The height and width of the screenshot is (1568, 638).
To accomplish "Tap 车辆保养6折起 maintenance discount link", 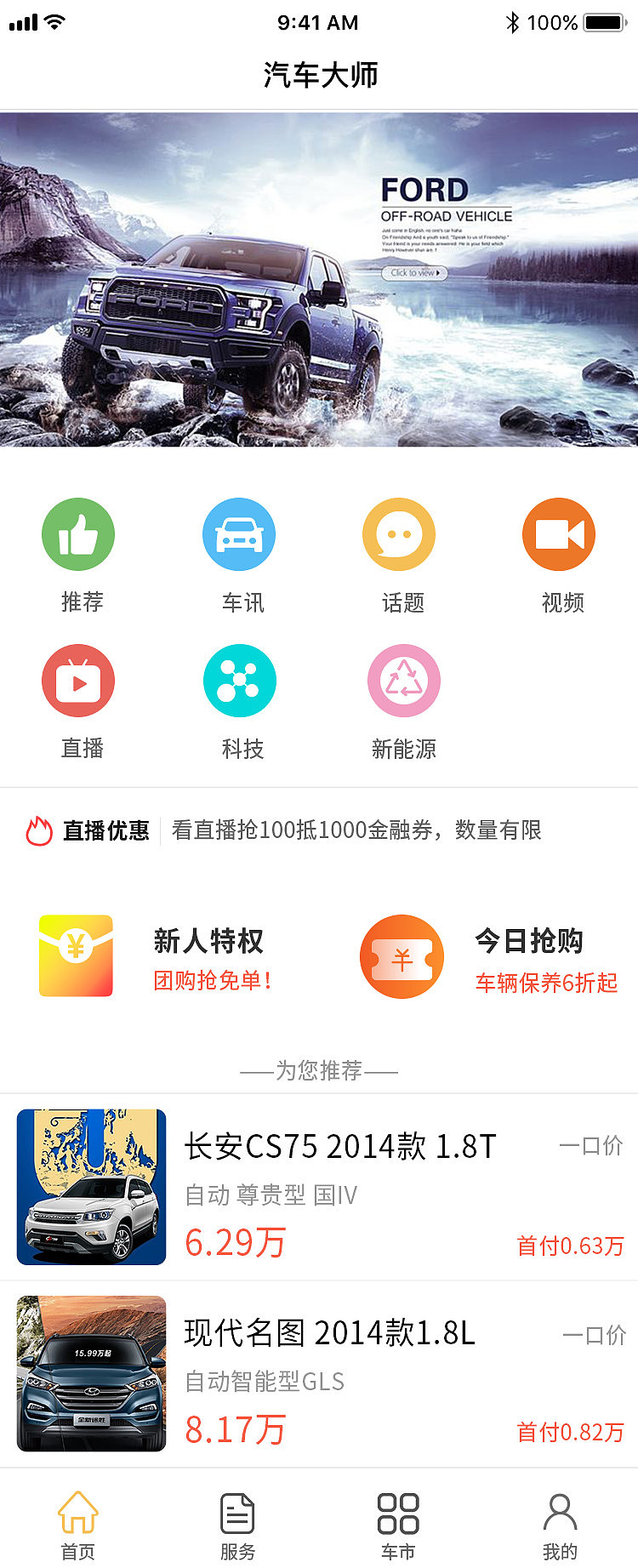I will [x=547, y=982].
